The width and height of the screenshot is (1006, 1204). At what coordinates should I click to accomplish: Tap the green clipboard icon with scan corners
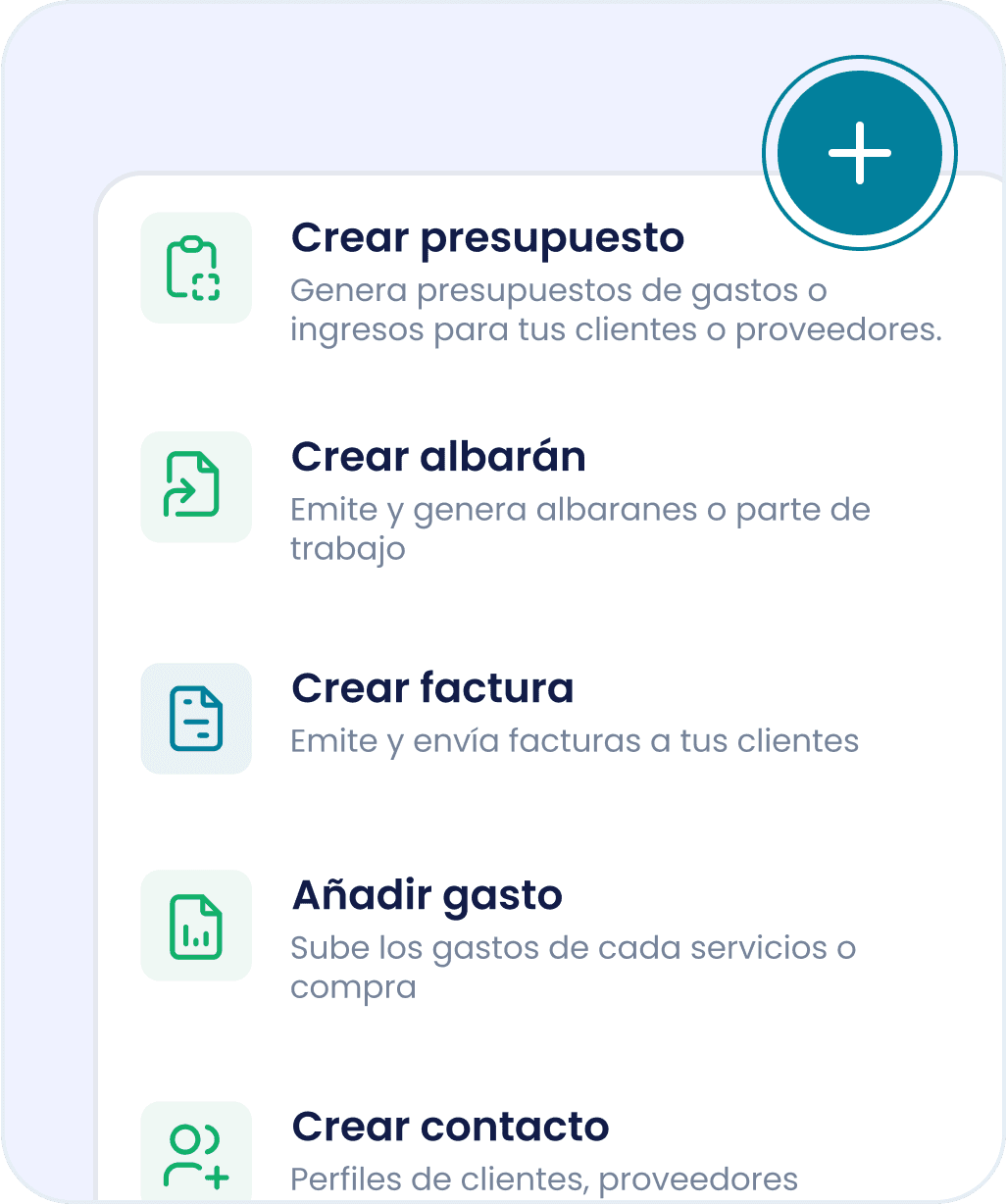(195, 268)
